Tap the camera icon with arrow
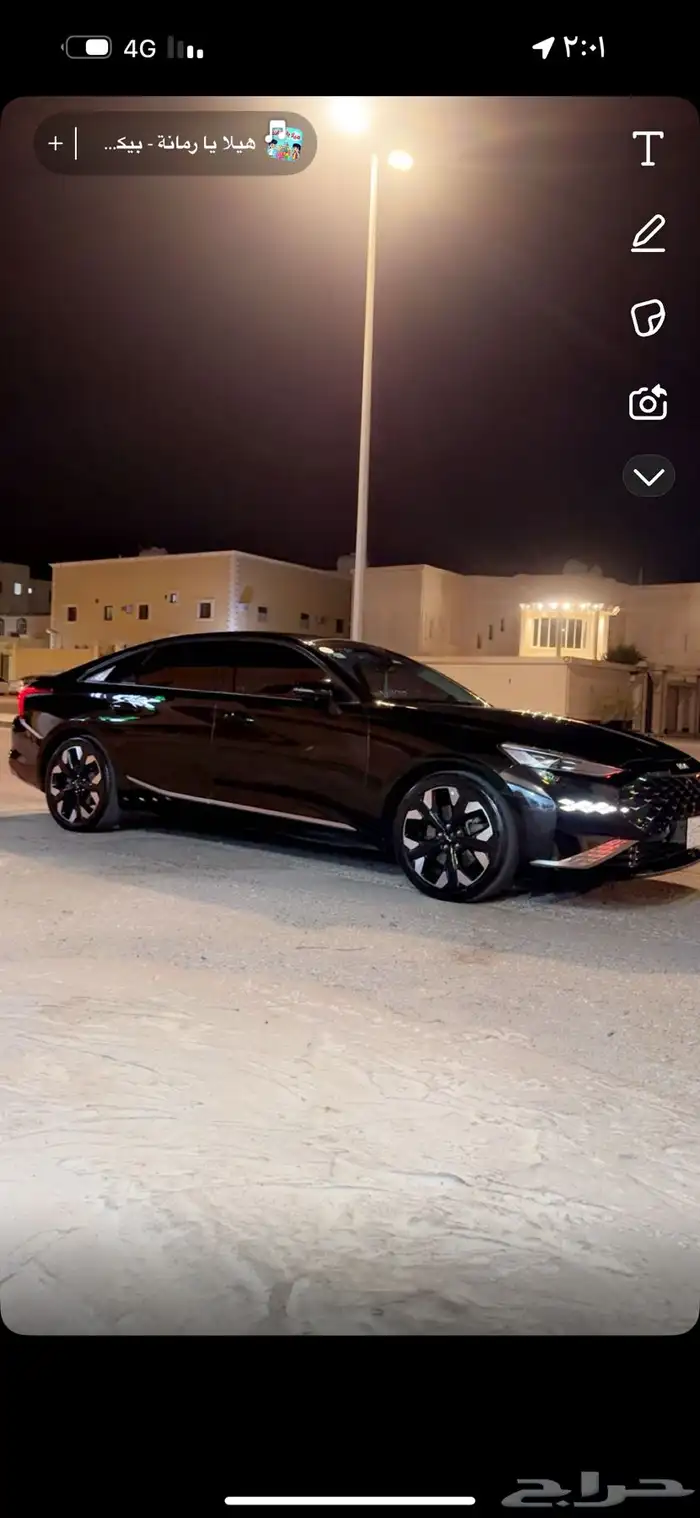 pos(648,402)
